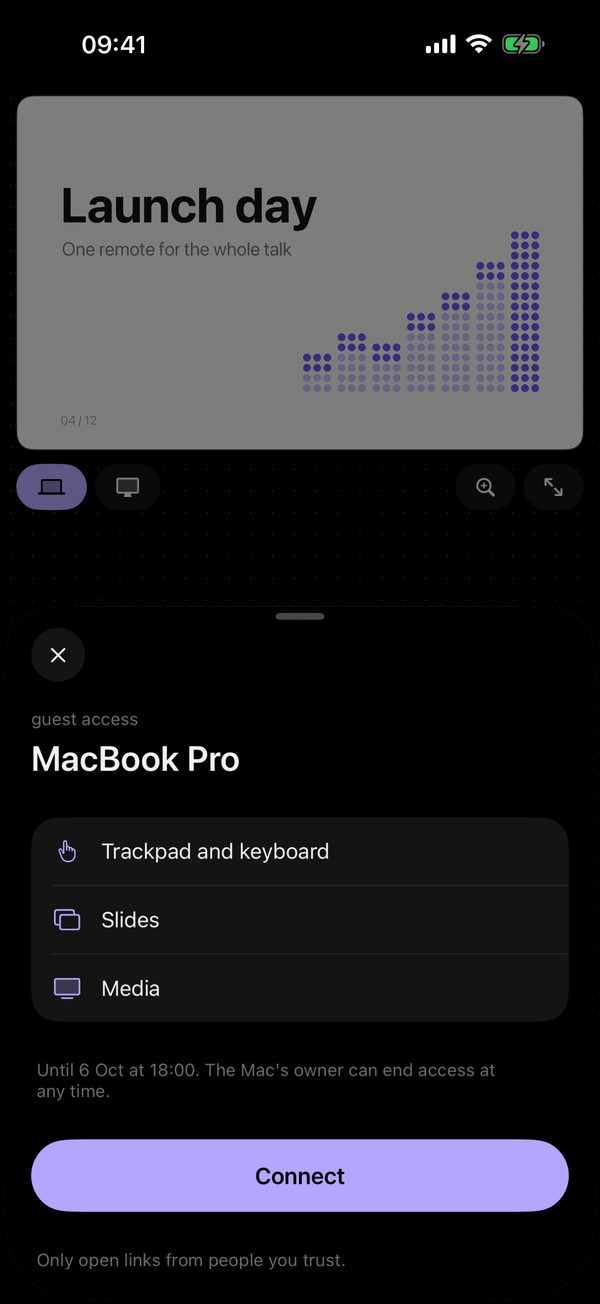This screenshot has width=600, height=1304.
Task: Tap the zoom magnifier icon
Action: [x=485, y=487]
